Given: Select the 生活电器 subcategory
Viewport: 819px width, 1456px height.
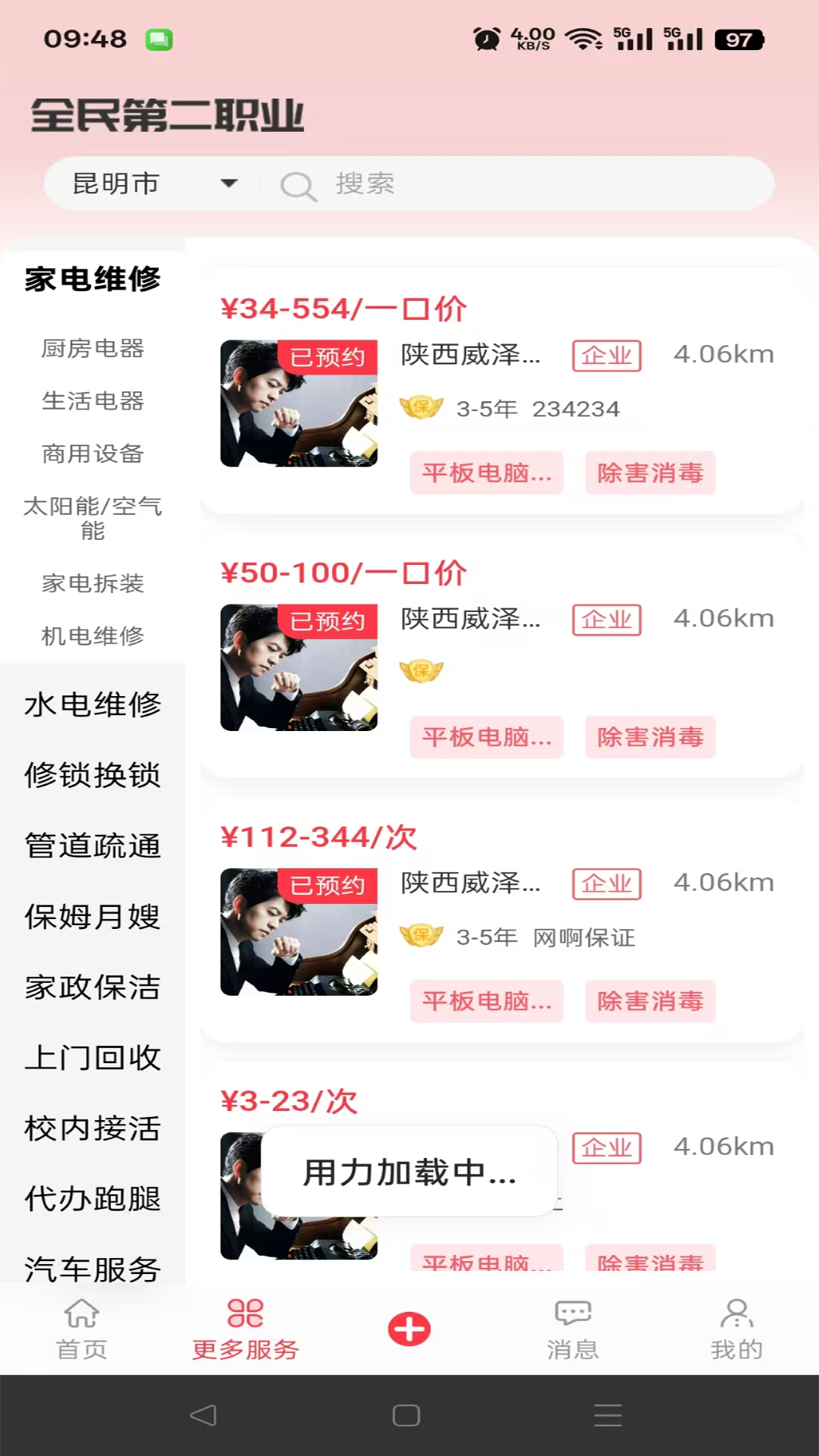Looking at the screenshot, I should tap(93, 400).
